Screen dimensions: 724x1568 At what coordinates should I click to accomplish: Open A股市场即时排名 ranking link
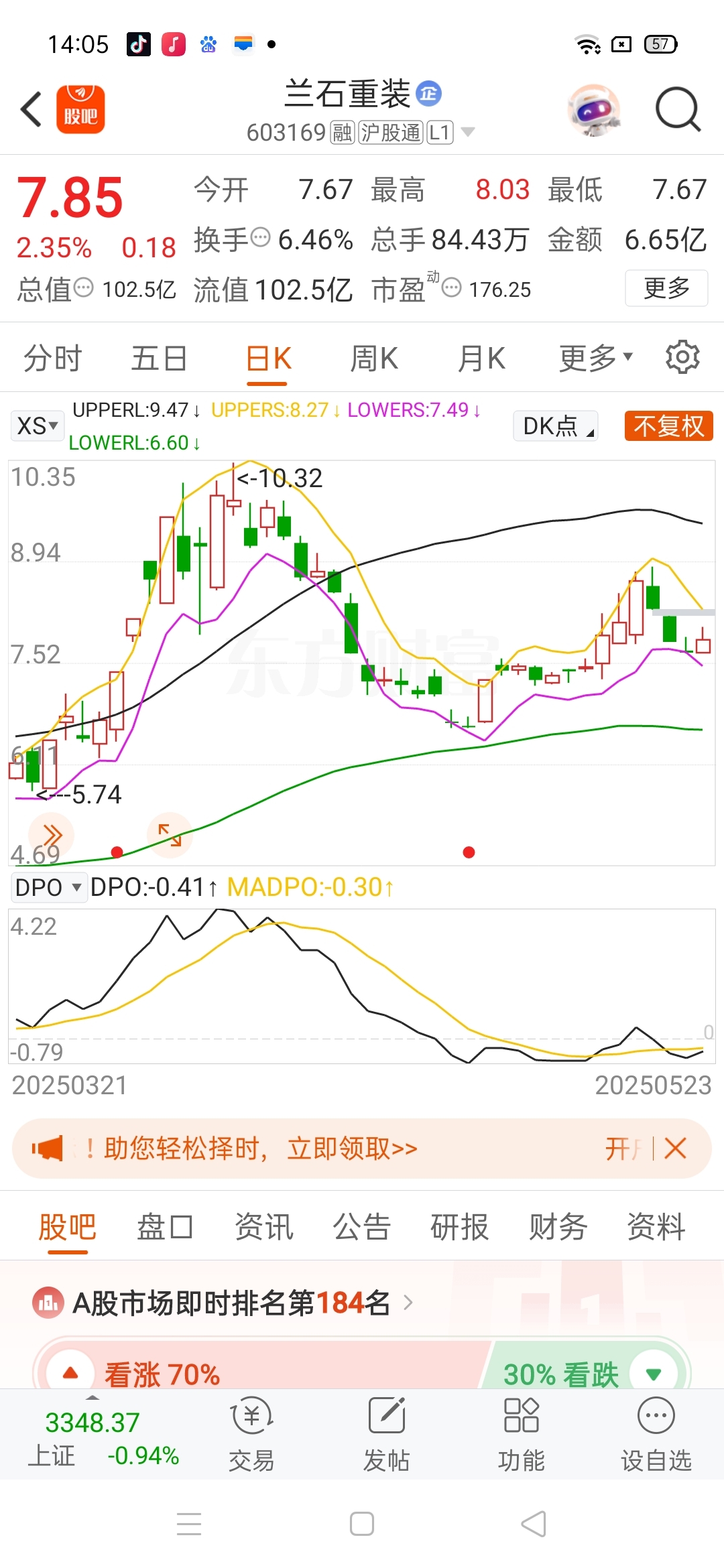(x=231, y=1303)
